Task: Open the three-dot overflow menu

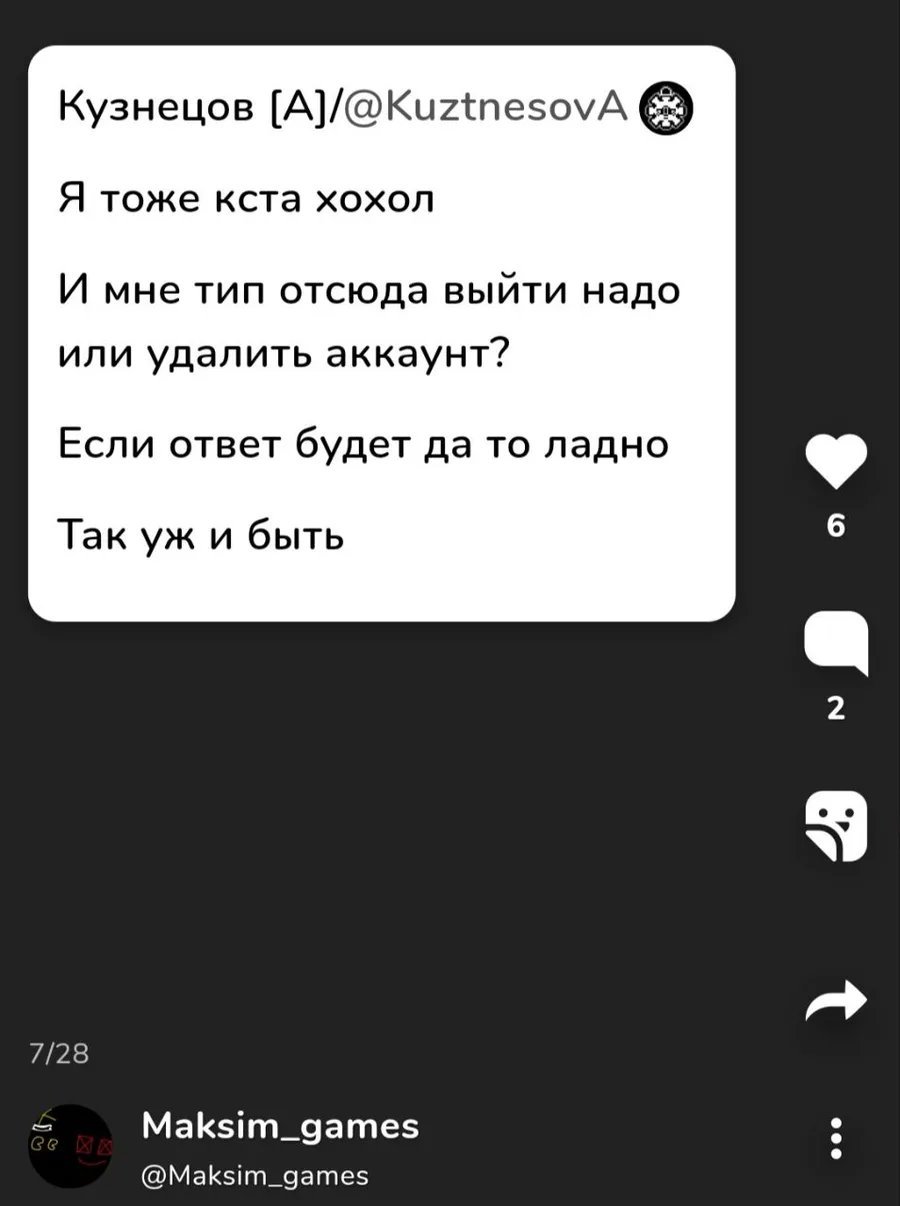Action: click(837, 1139)
